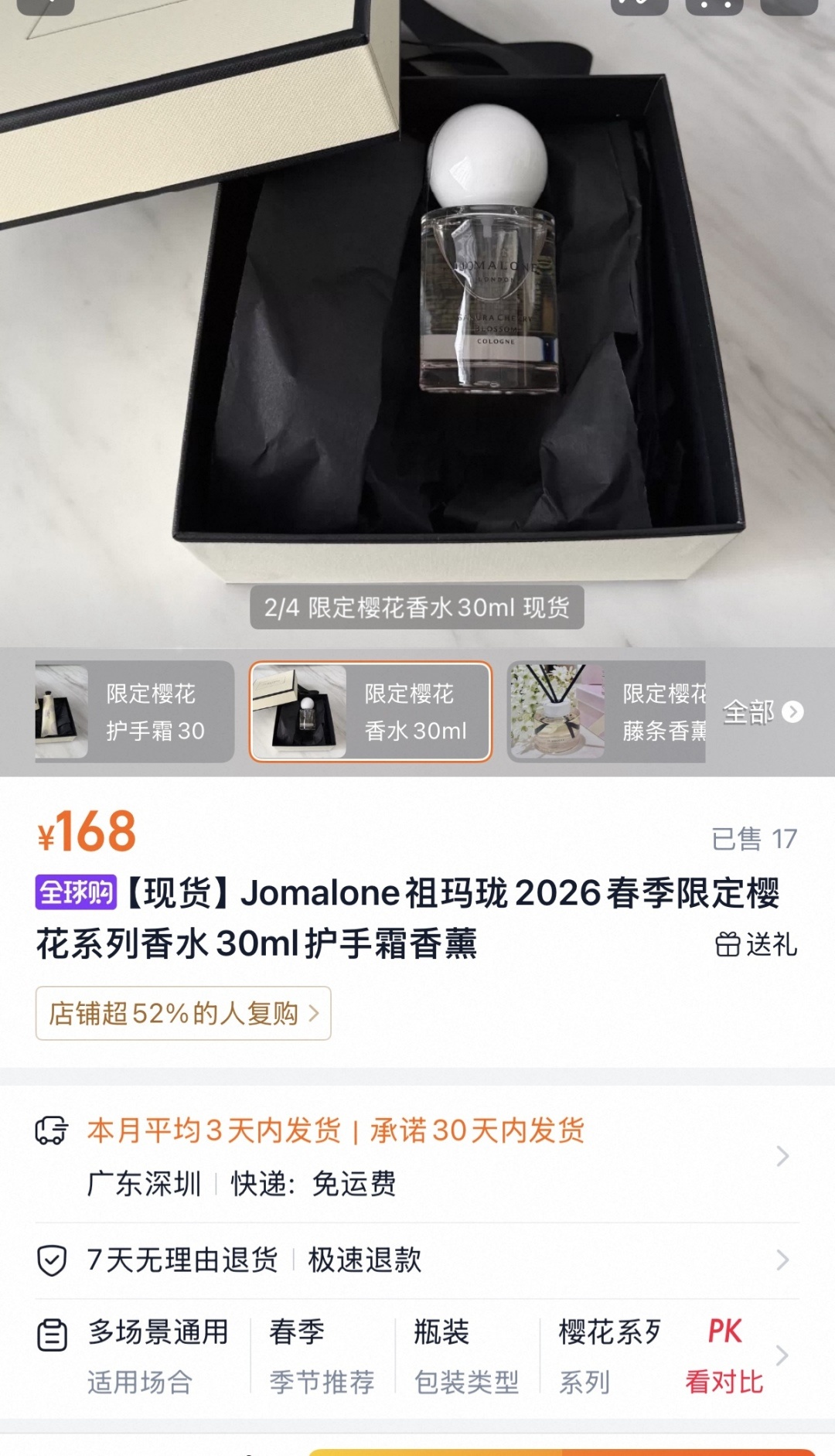Image resolution: width=835 pixels, height=1456 pixels.
Task: Tap the 送礼 gift button
Action: [756, 944]
